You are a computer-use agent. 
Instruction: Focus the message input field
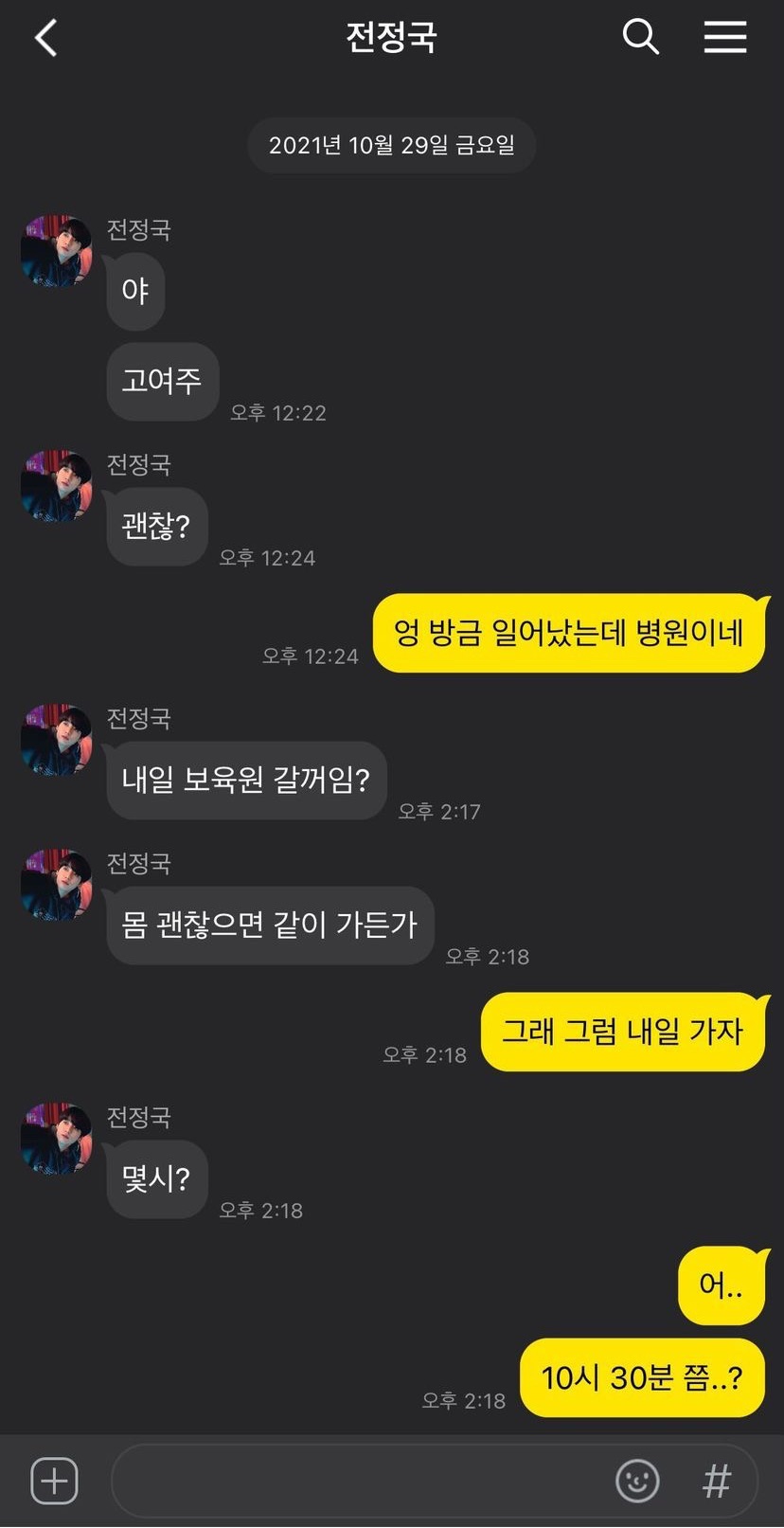[x=360, y=1481]
